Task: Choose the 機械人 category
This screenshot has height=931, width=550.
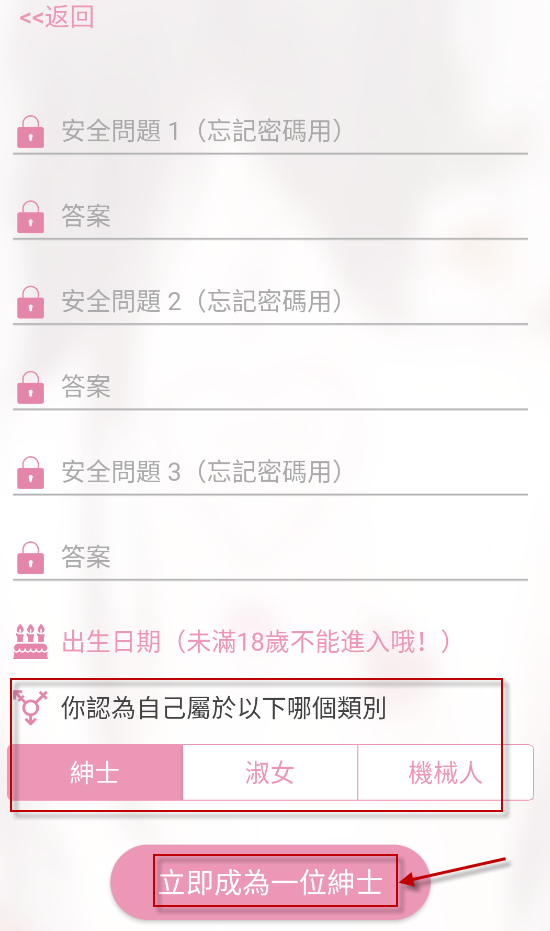Action: 445,772
